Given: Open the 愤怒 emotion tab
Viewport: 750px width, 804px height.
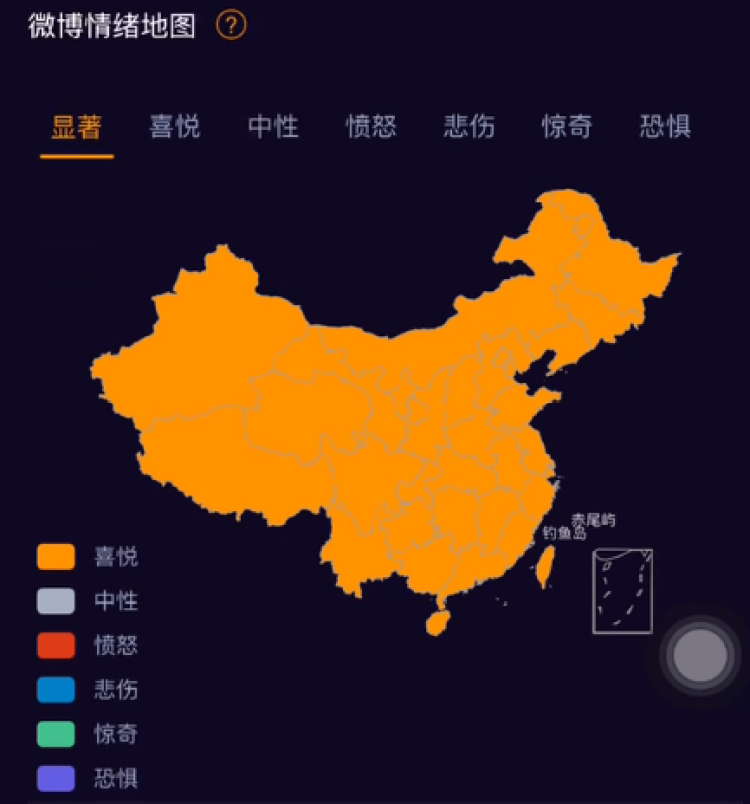Looking at the screenshot, I should pos(371,127).
